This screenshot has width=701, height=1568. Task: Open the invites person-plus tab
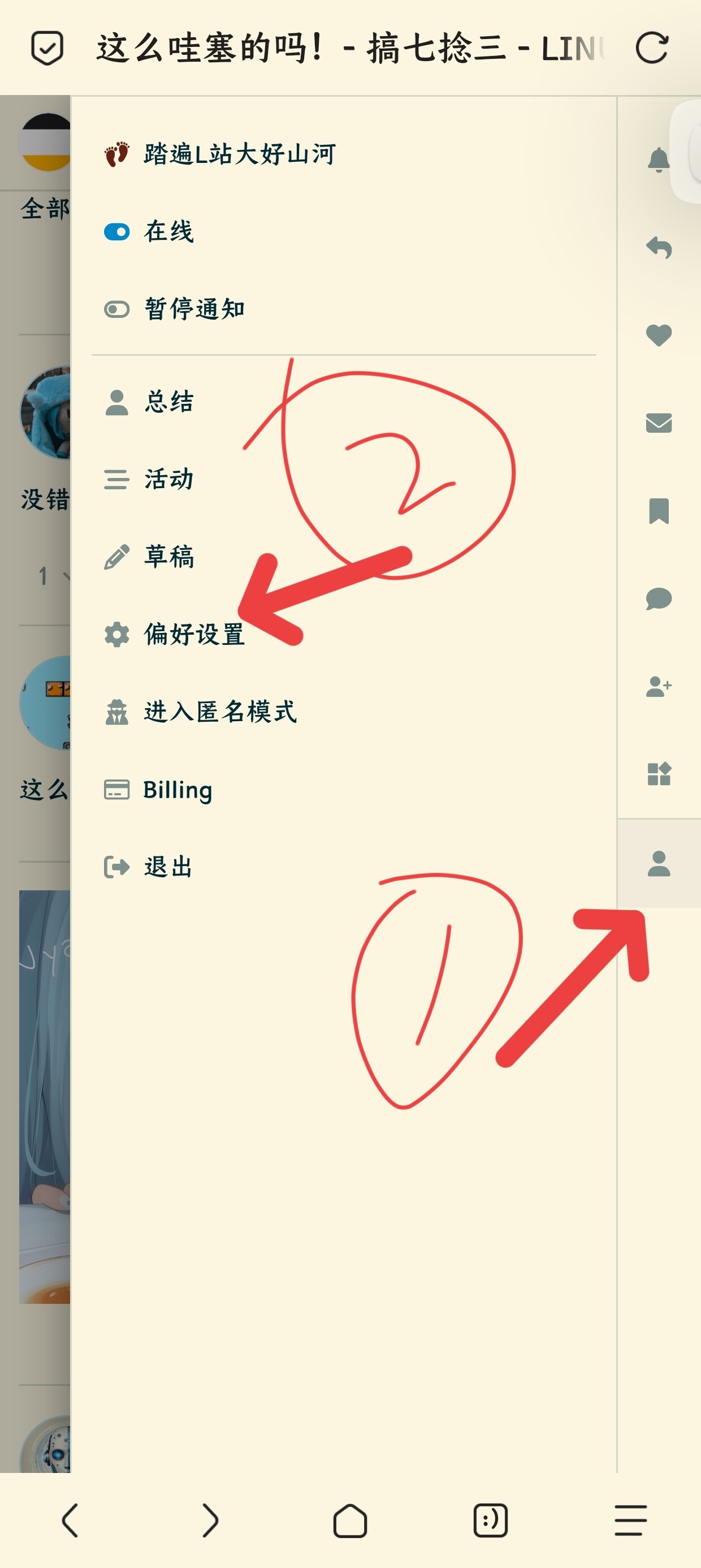659,686
